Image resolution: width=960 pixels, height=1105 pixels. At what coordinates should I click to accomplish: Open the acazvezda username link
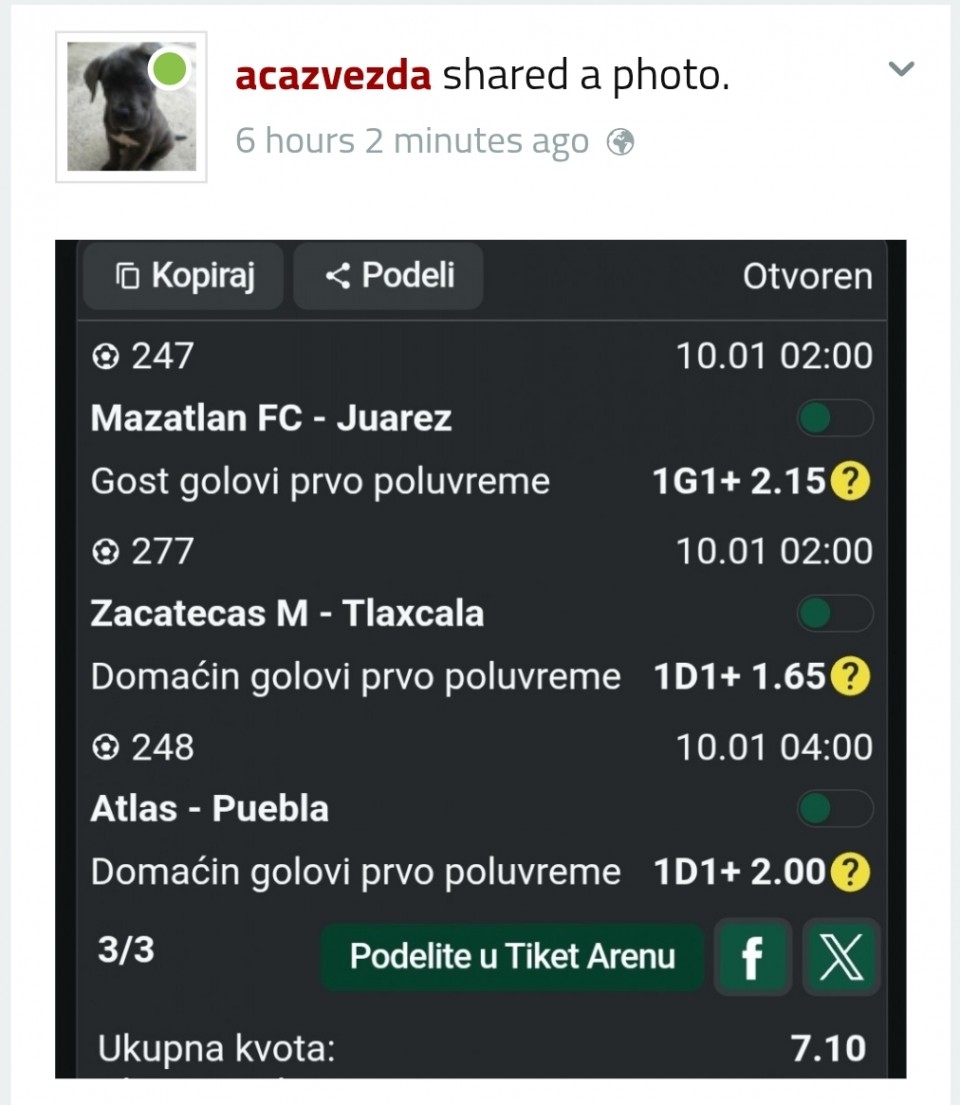tap(333, 75)
